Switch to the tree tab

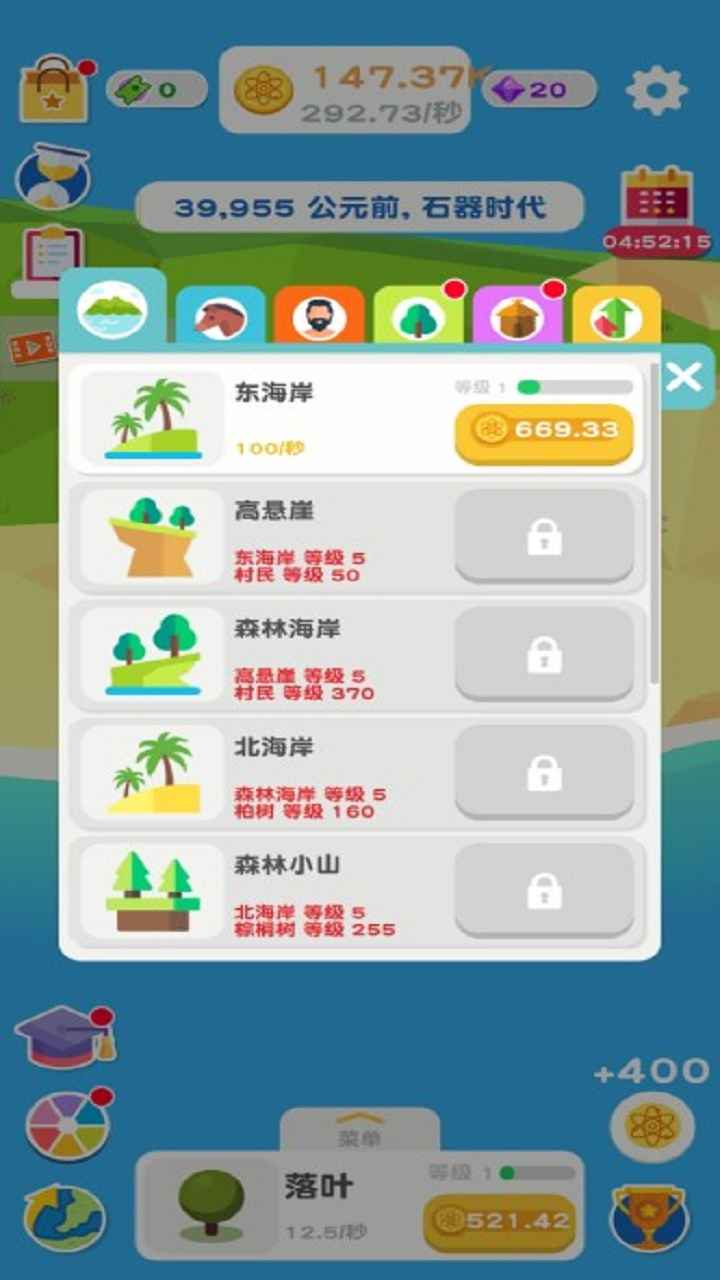point(418,318)
